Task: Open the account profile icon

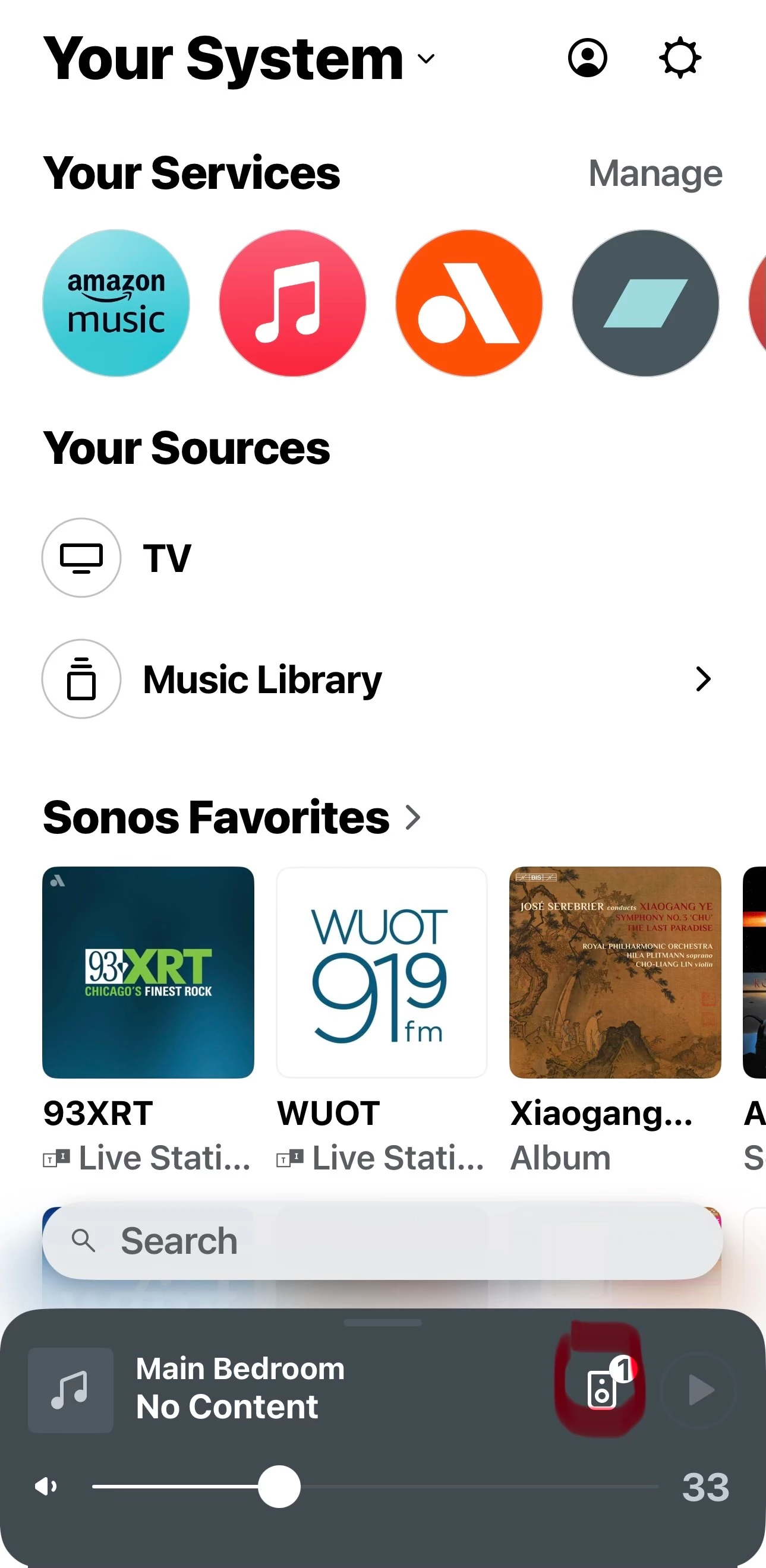Action: tap(587, 58)
